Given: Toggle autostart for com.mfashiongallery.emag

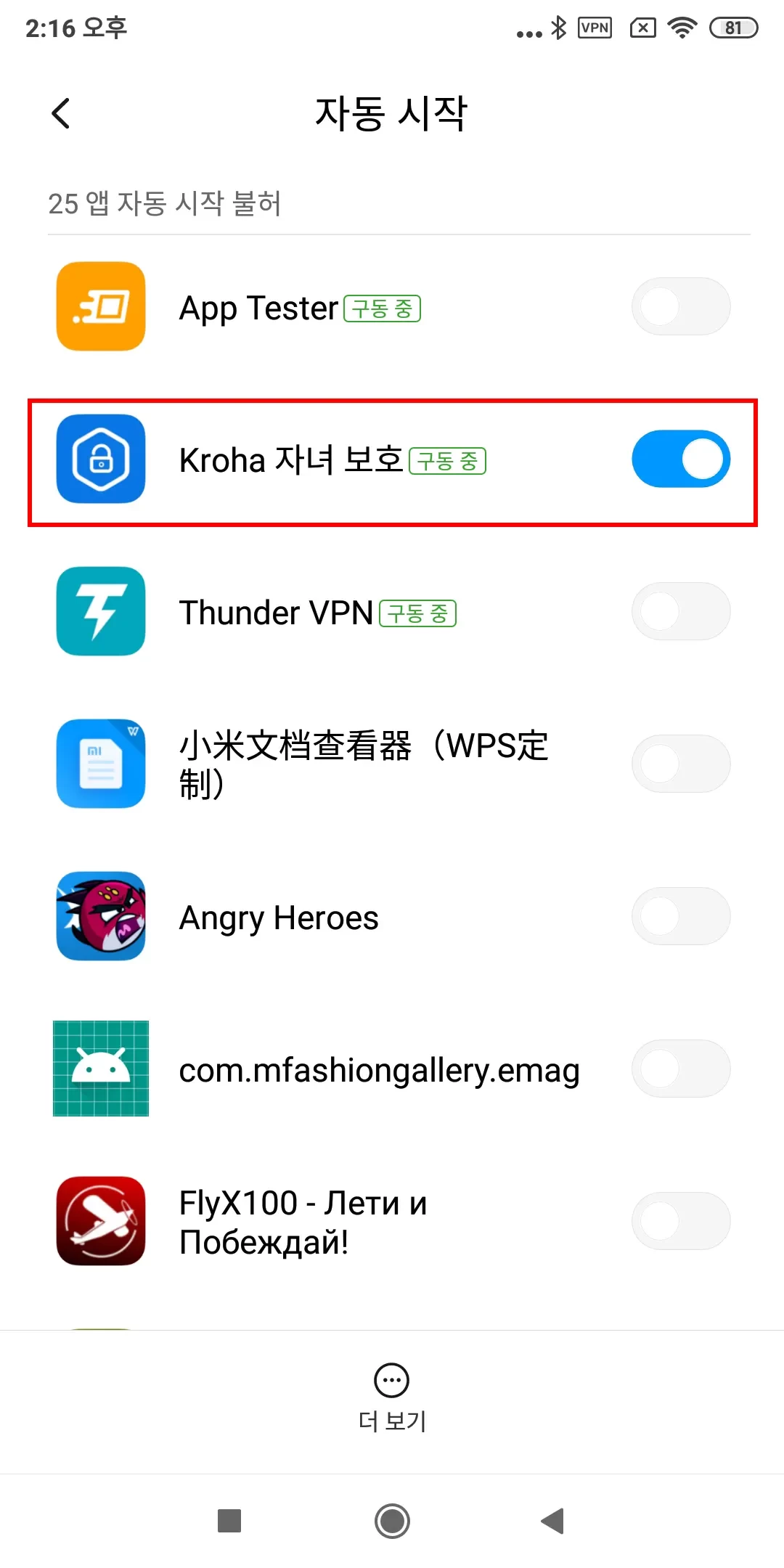Looking at the screenshot, I should tap(680, 1069).
